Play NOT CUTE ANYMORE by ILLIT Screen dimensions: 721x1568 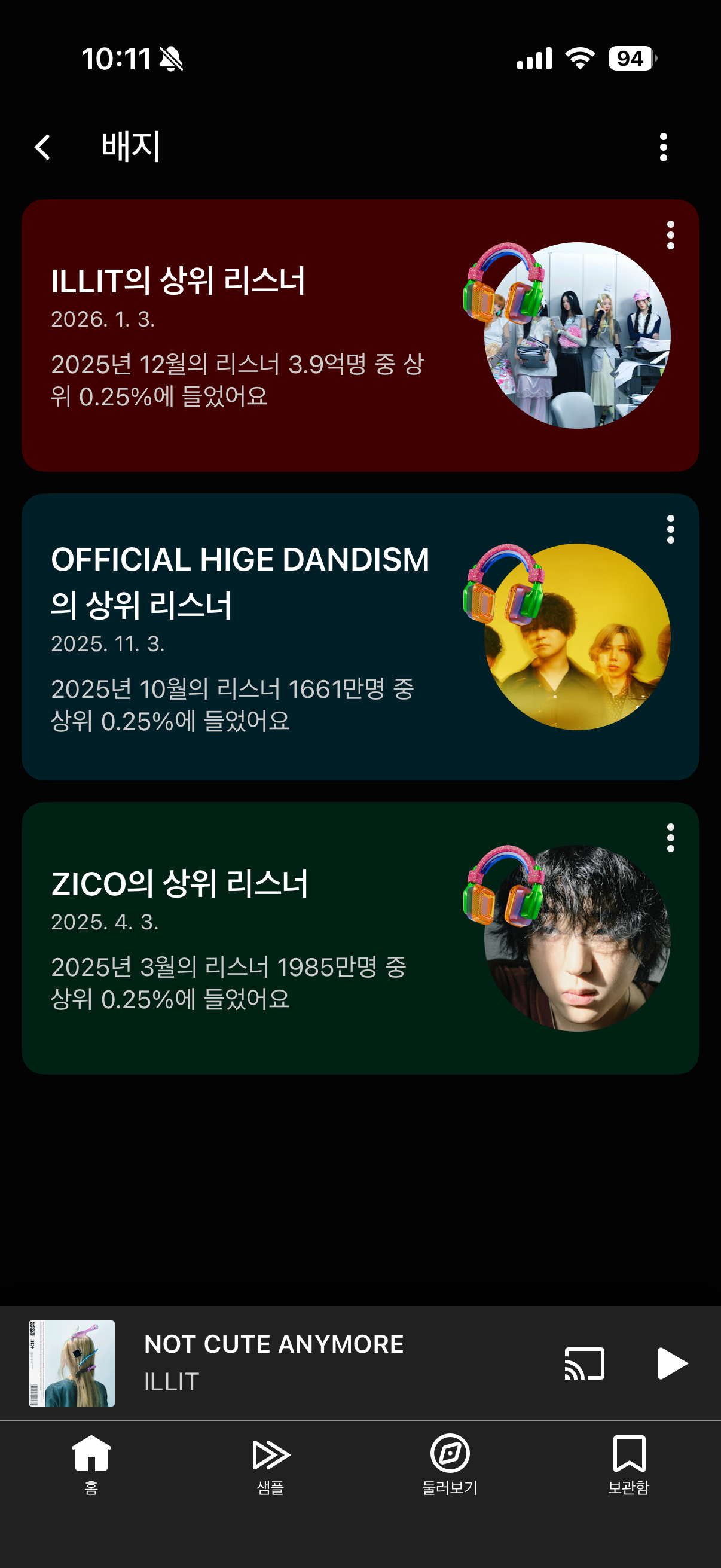coord(672,1363)
